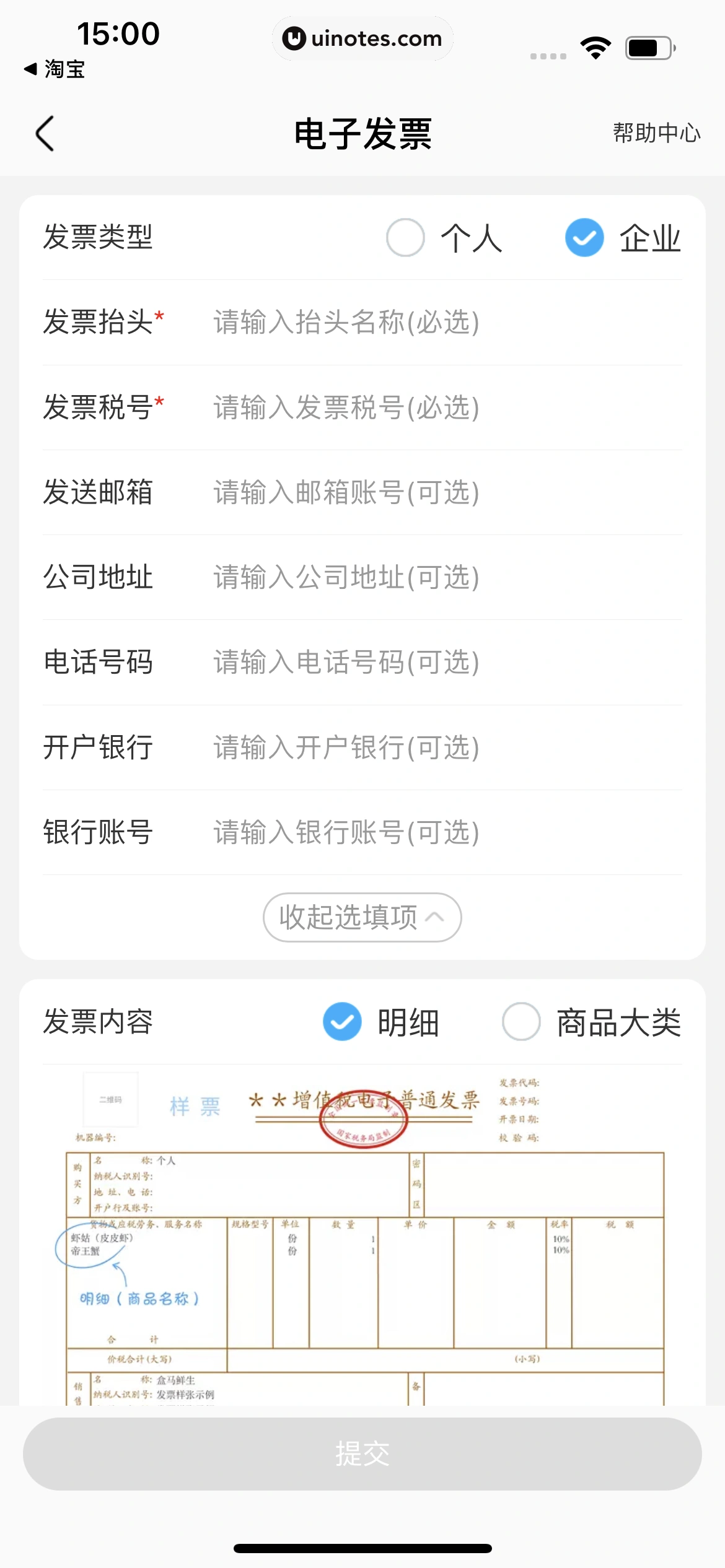725x1568 pixels.
Task: Tap the 提交 submit button
Action: 362,1455
